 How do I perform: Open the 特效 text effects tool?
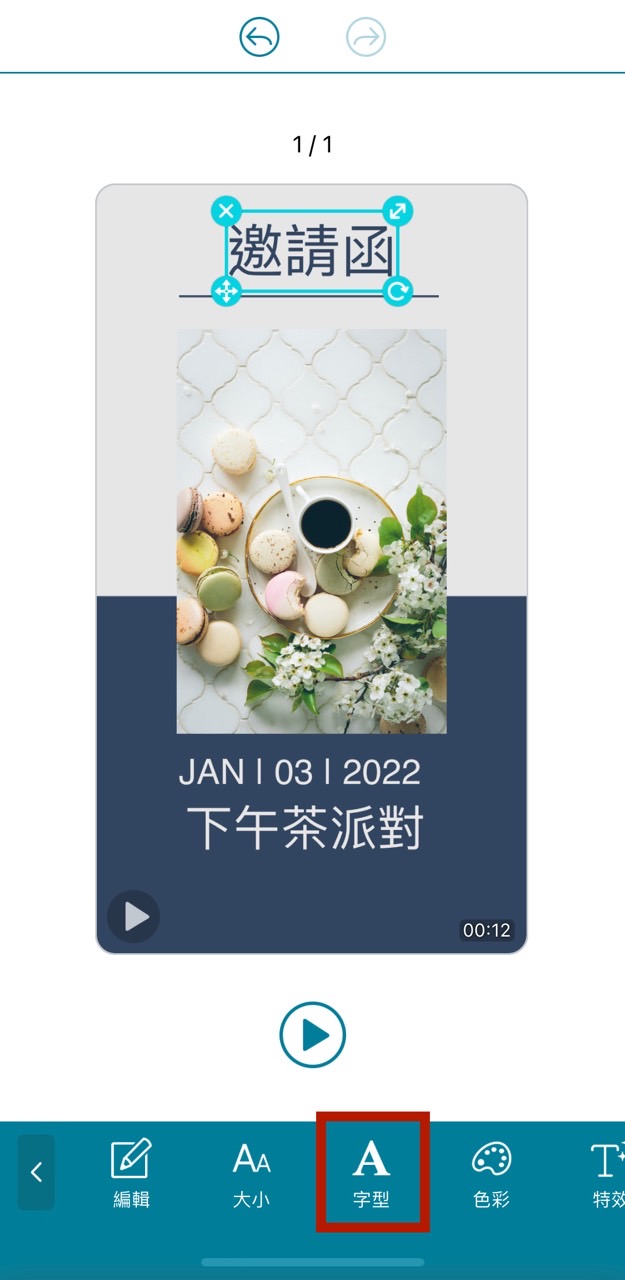pos(606,1172)
